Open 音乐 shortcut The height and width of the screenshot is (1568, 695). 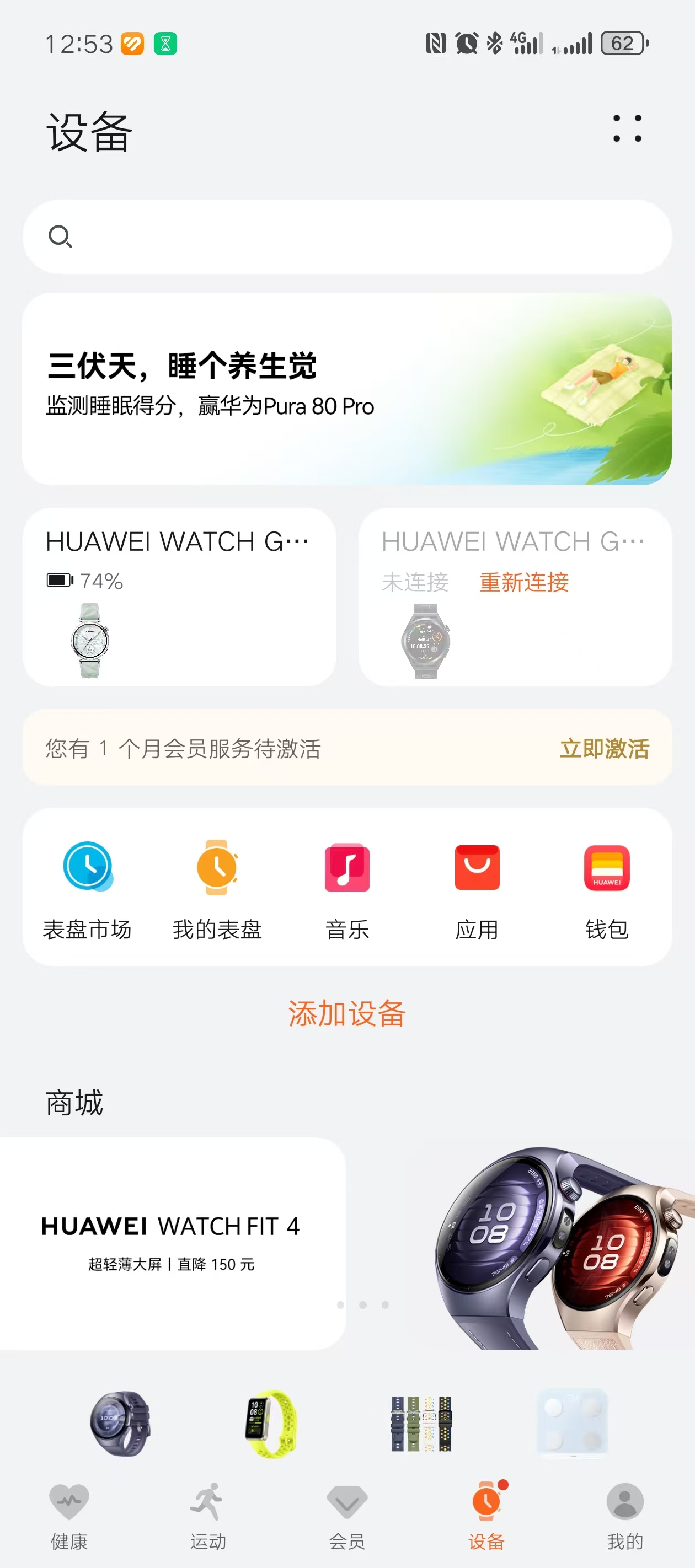point(347,889)
